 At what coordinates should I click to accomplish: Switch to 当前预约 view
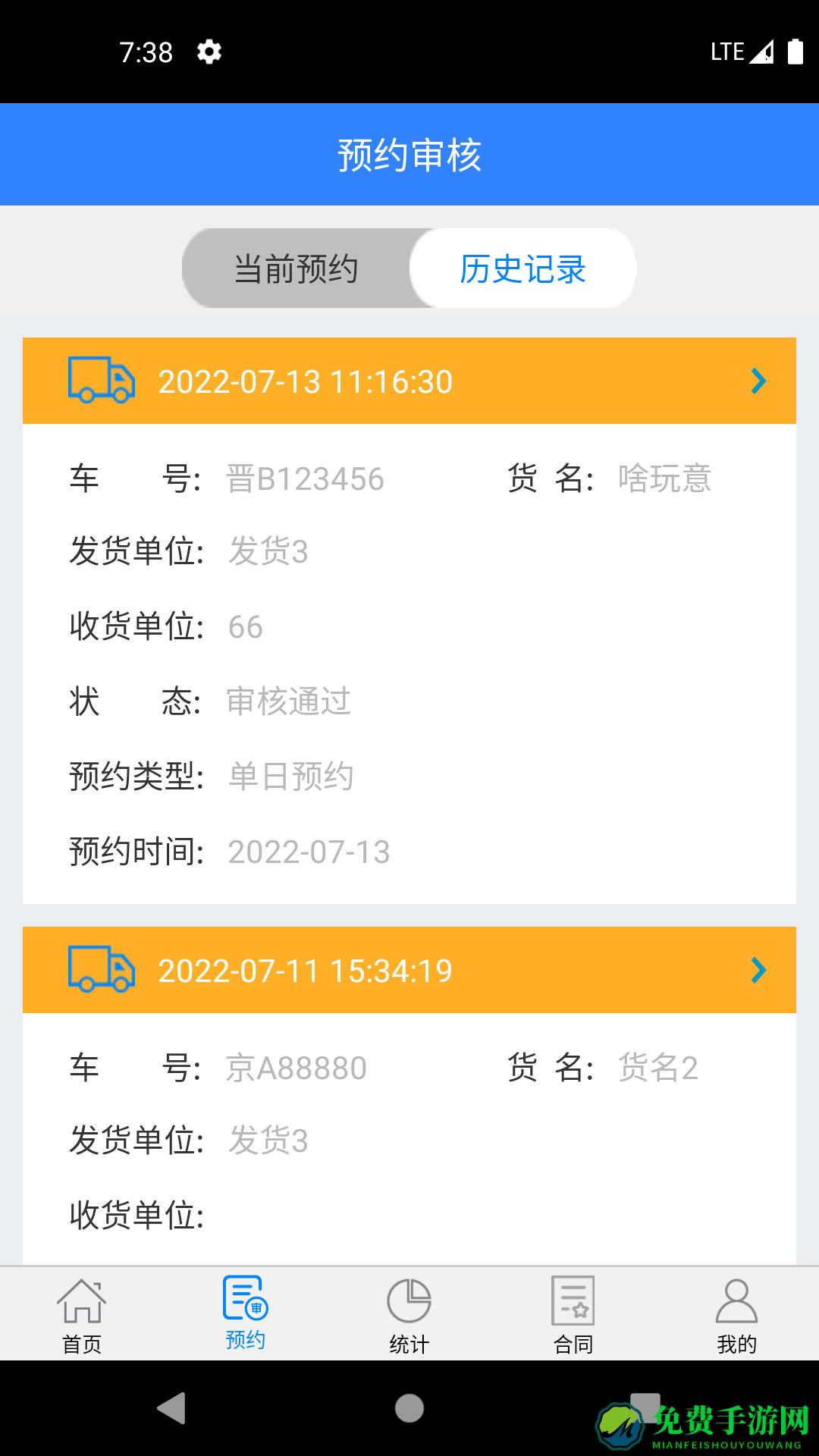297,268
